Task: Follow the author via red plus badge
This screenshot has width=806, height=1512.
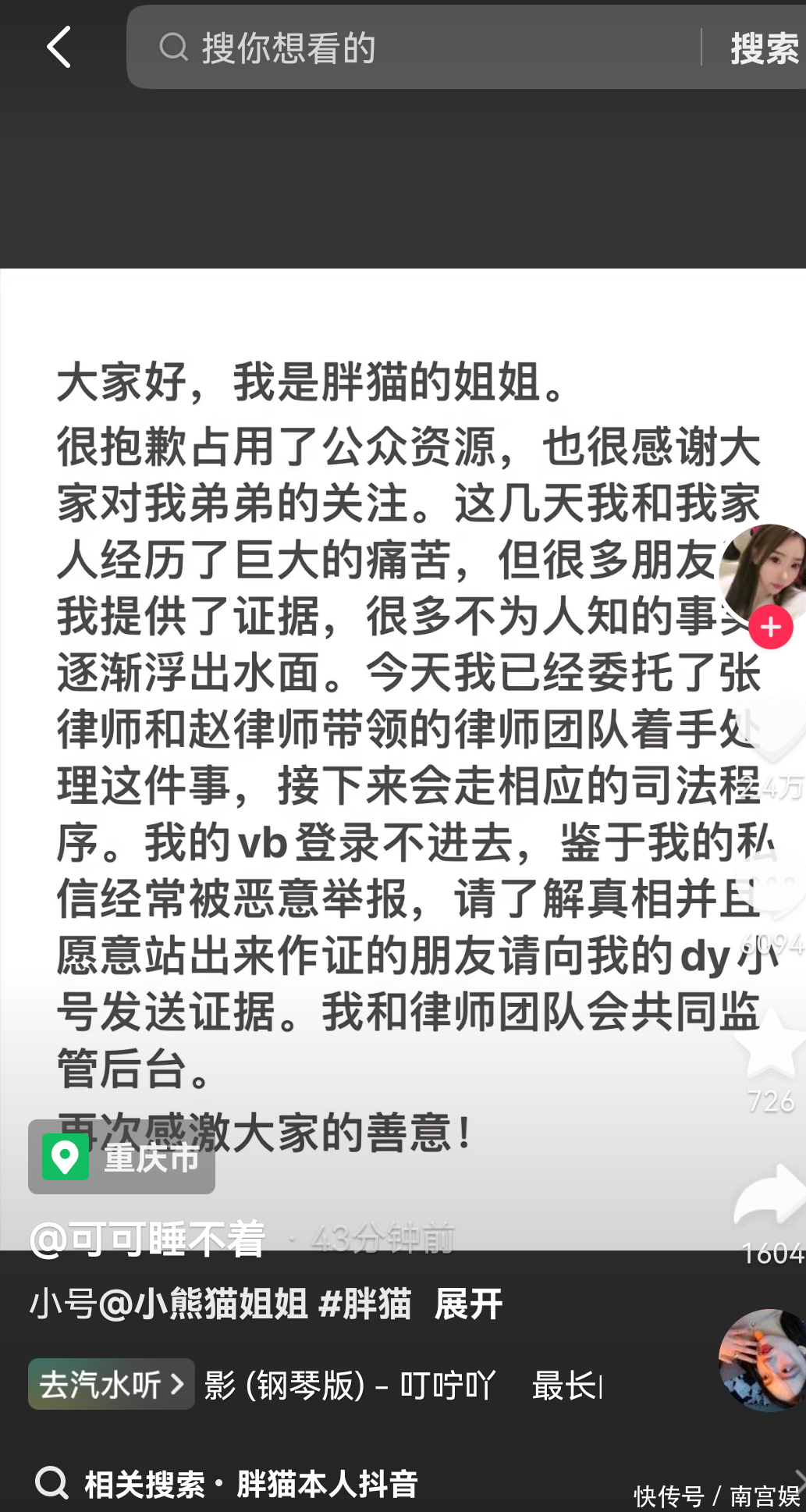Action: pos(771,627)
